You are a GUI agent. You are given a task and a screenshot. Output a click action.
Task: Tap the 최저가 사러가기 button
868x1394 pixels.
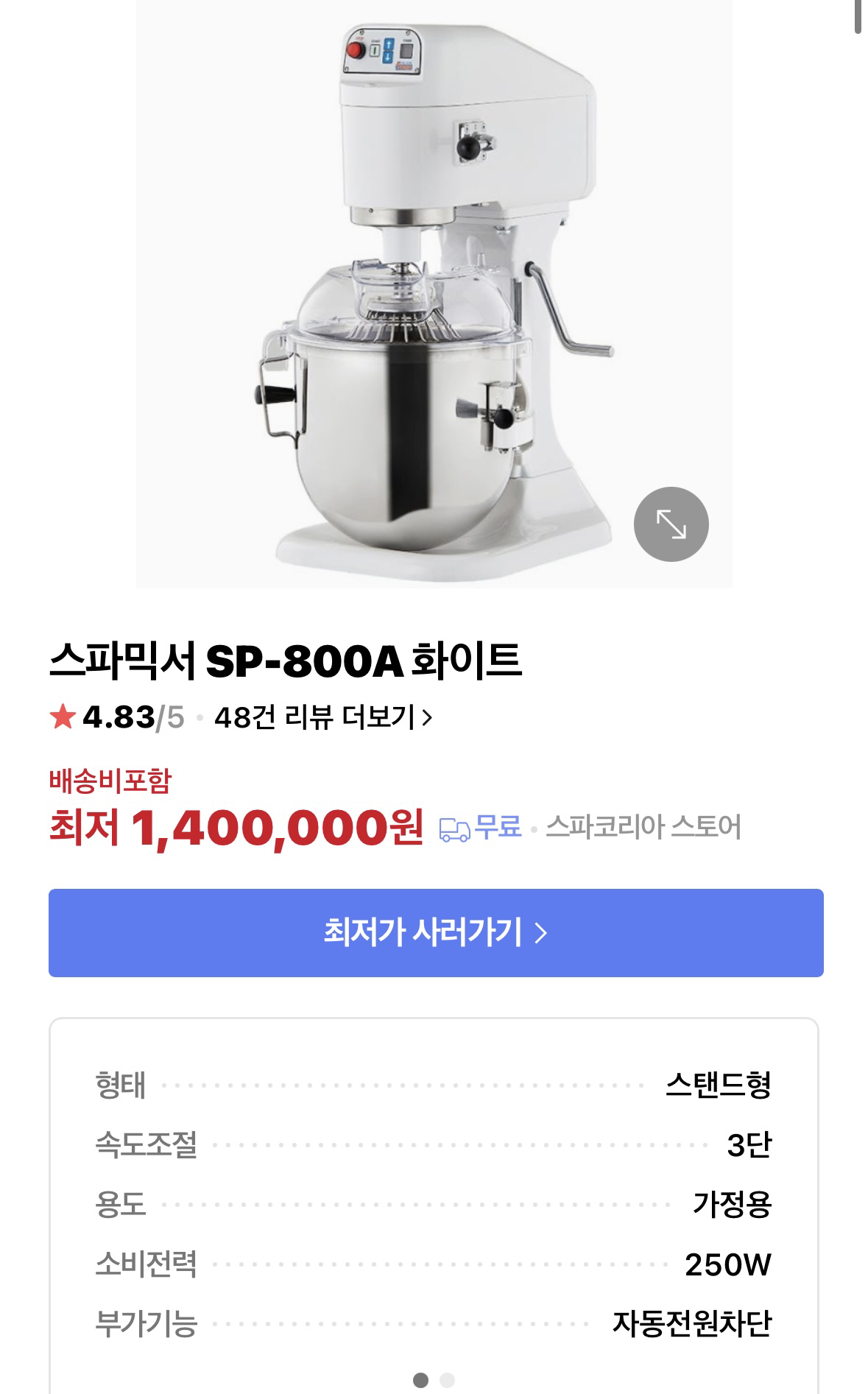(x=436, y=933)
